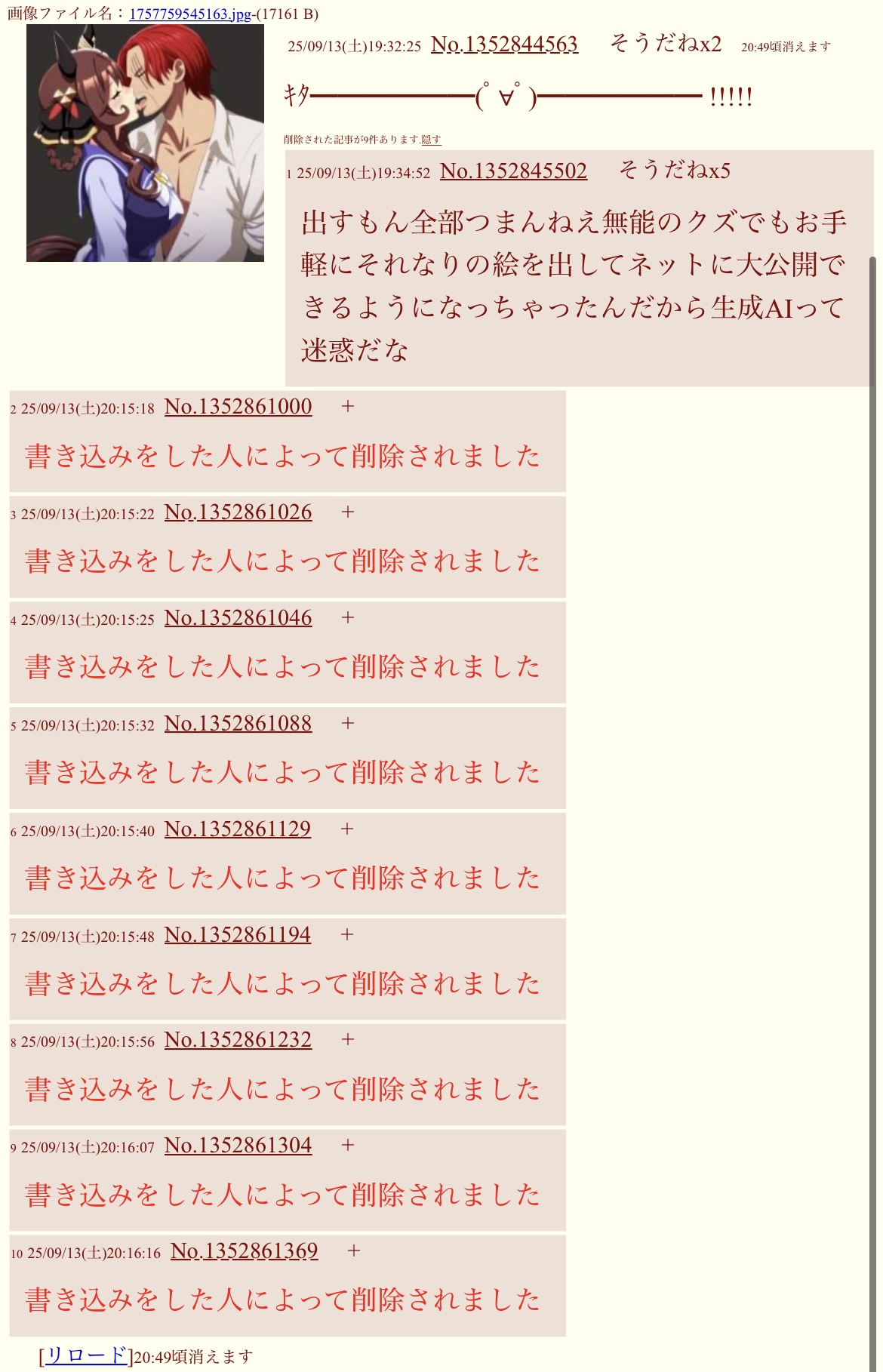Image resolution: width=883 pixels, height=1372 pixels.
Task: Tap post number No.1352861369
Action: 244,1252
